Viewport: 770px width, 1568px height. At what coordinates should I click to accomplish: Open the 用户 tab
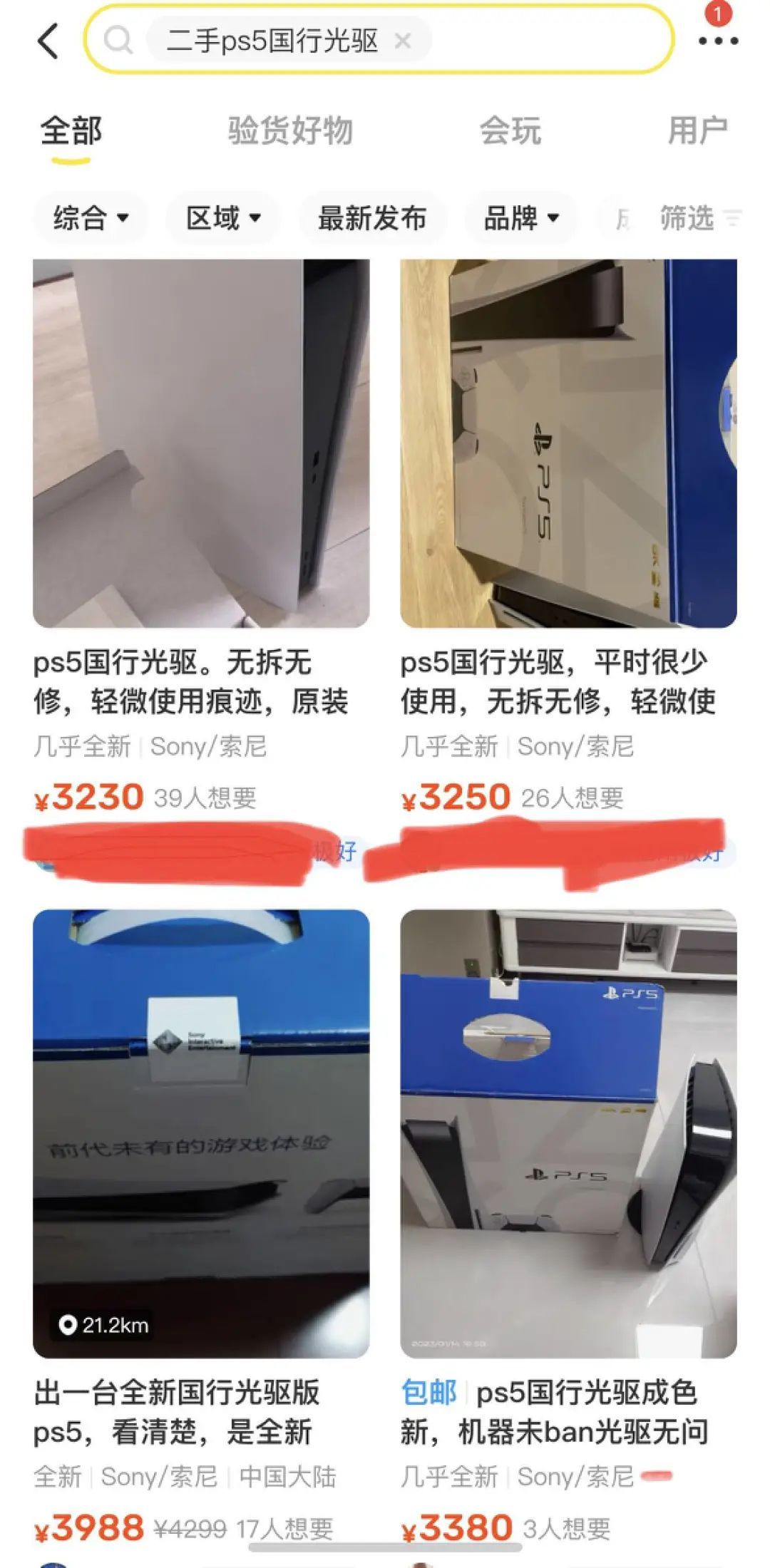tap(697, 128)
